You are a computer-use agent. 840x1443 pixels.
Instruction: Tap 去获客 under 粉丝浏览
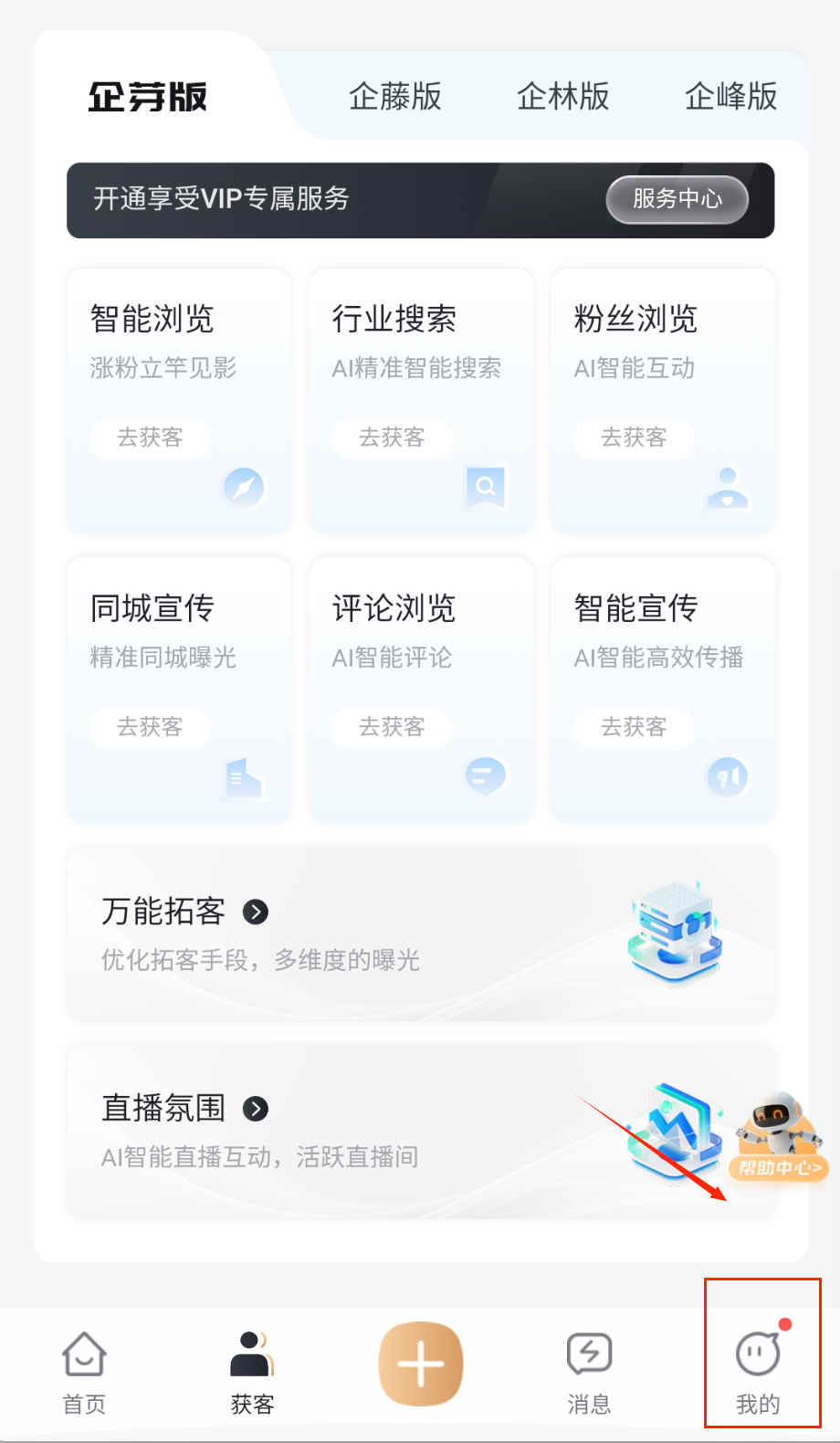coord(634,437)
